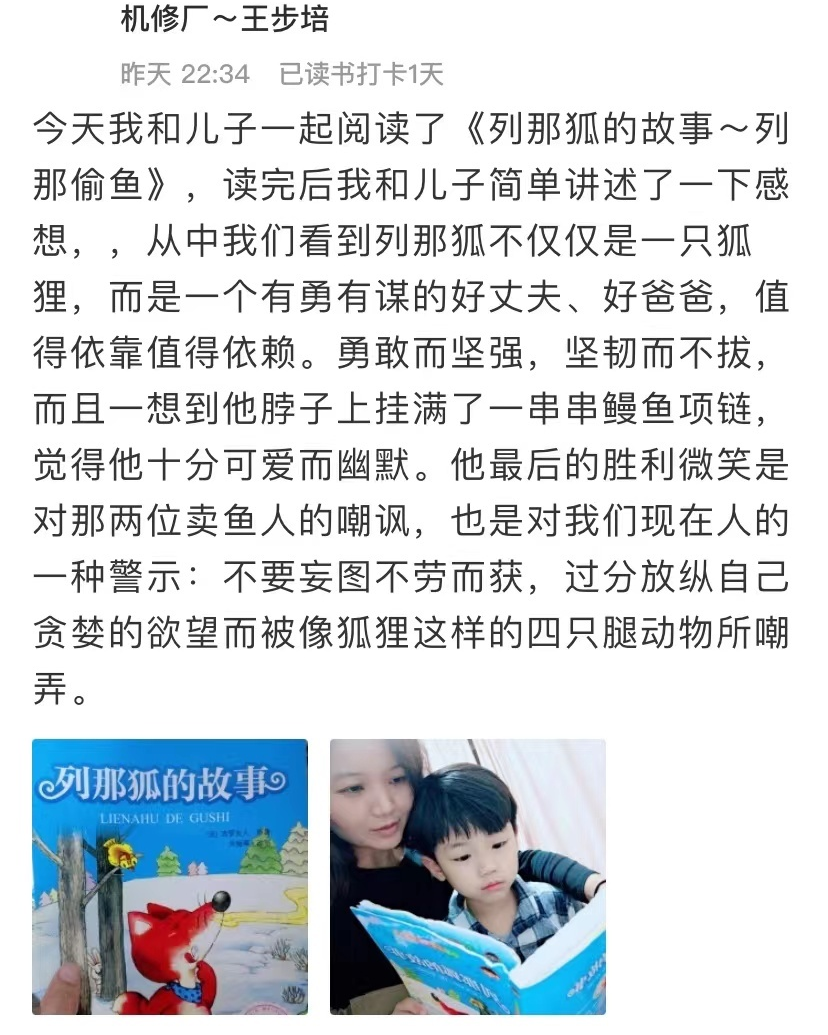Open the book cover photo thumbnail
Image resolution: width=828 pixels, height=1035 pixels.
point(170,876)
